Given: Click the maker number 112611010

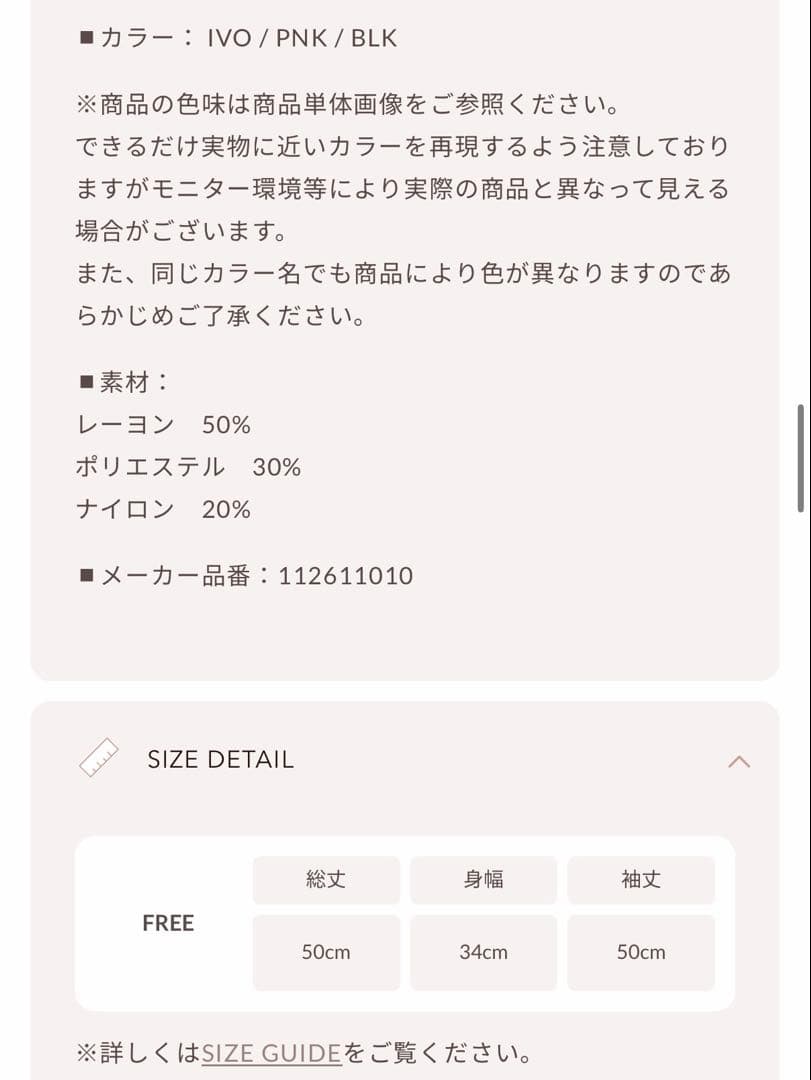Looking at the screenshot, I should pyautogui.click(x=347, y=576).
